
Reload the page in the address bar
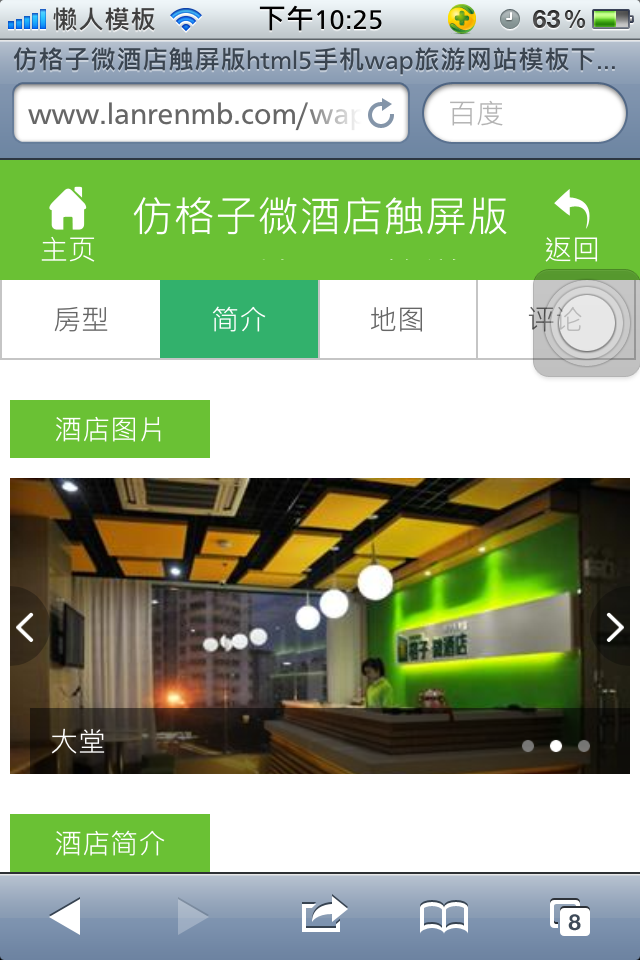pos(381,115)
